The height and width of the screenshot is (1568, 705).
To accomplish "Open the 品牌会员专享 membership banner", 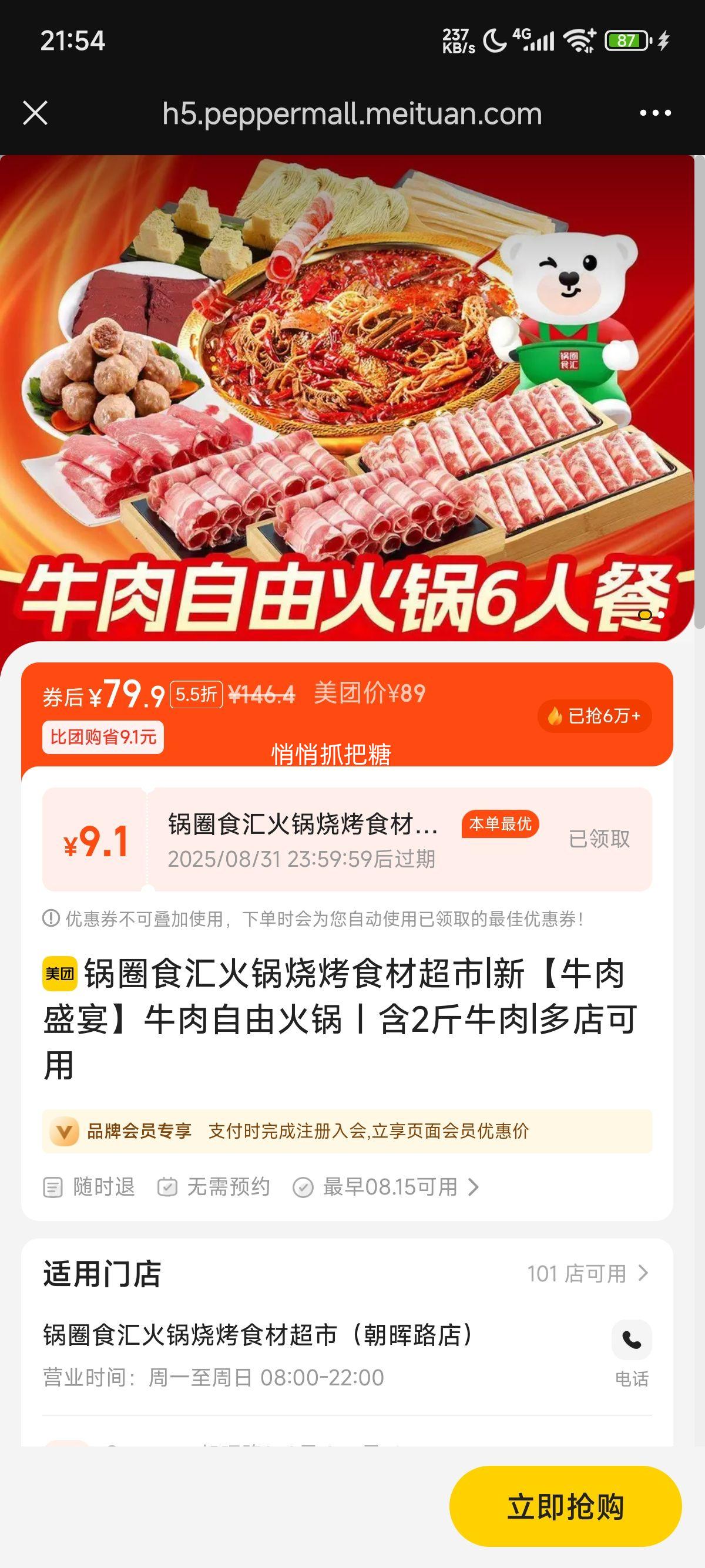I will [x=347, y=1131].
